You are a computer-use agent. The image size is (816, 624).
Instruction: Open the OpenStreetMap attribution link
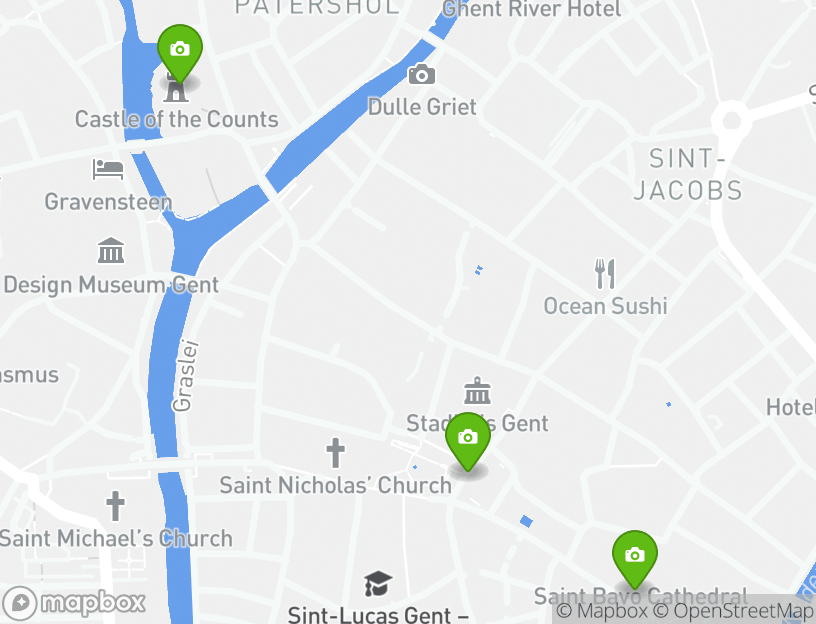click(x=733, y=611)
